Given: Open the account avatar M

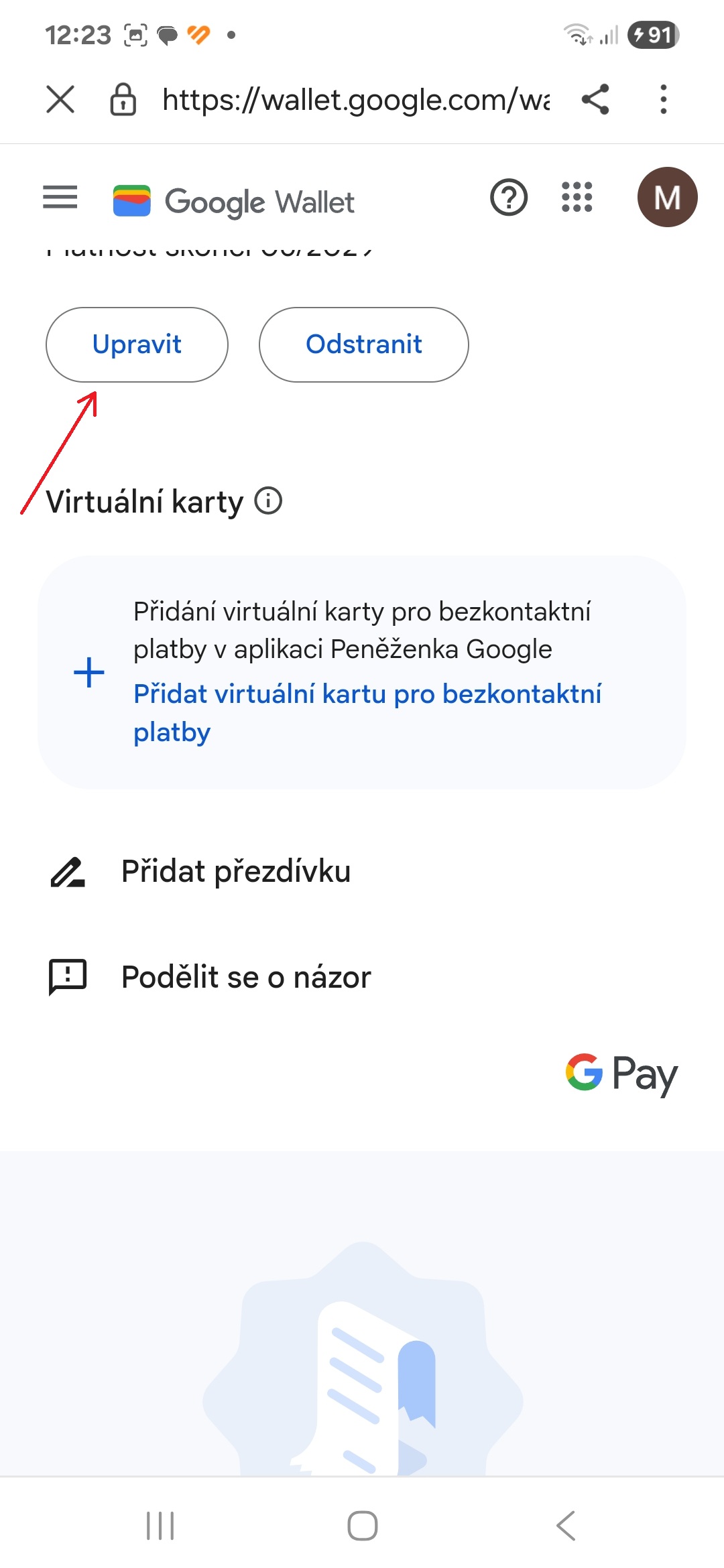Looking at the screenshot, I should [667, 197].
